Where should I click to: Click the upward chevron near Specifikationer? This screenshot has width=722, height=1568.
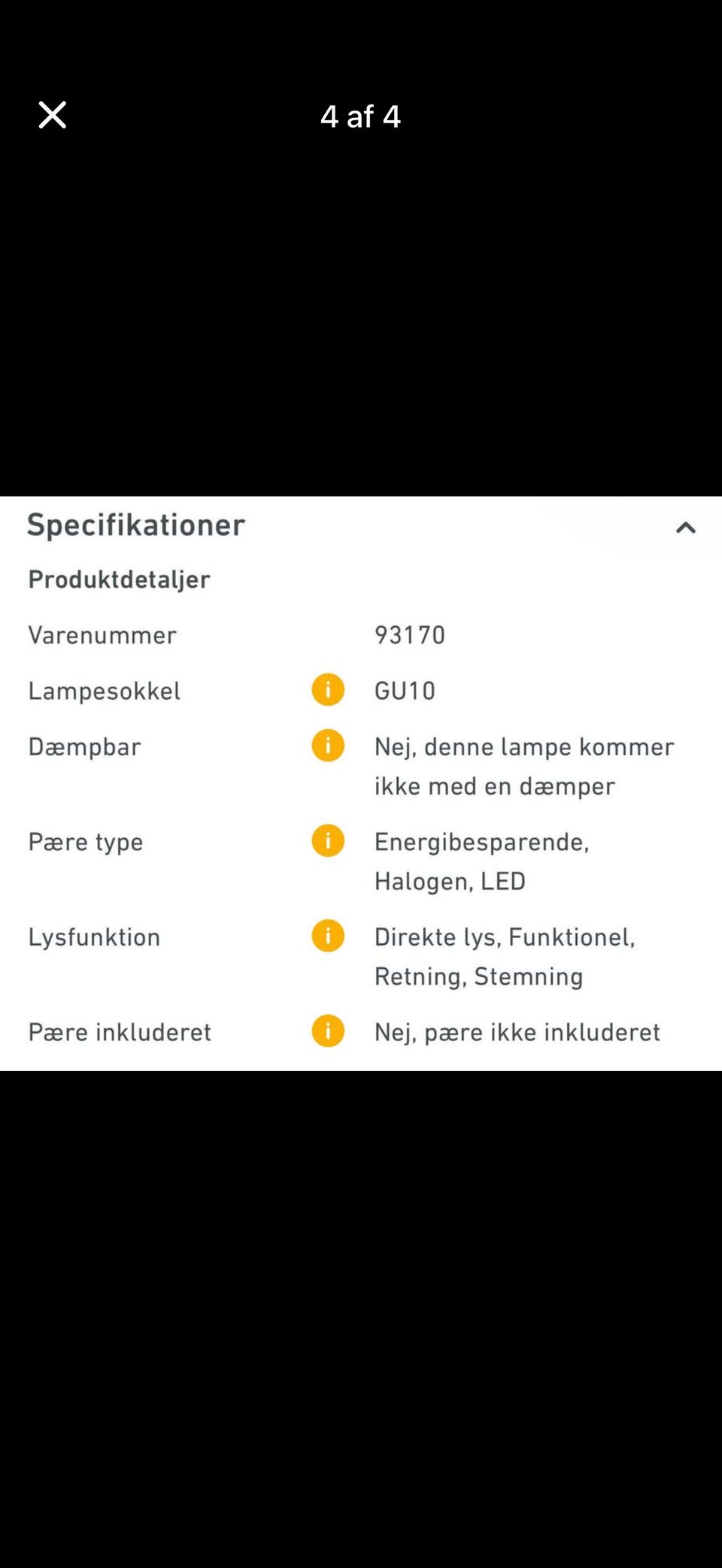684,528
